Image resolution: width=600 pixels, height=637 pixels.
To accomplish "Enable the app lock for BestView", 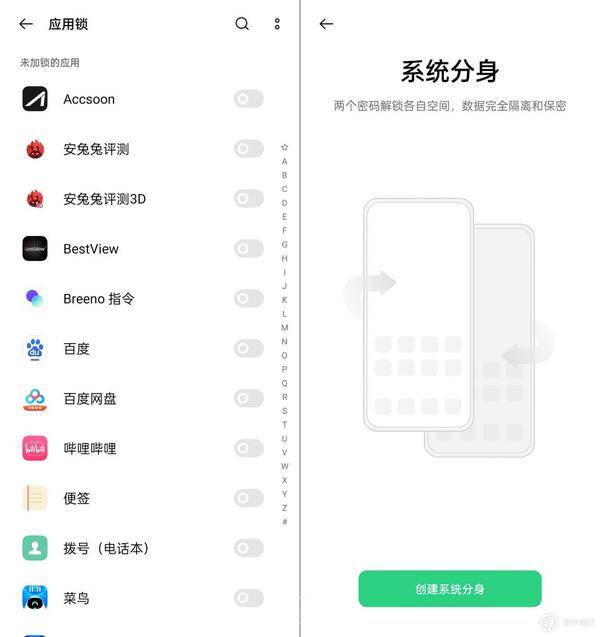I will pyautogui.click(x=249, y=249).
